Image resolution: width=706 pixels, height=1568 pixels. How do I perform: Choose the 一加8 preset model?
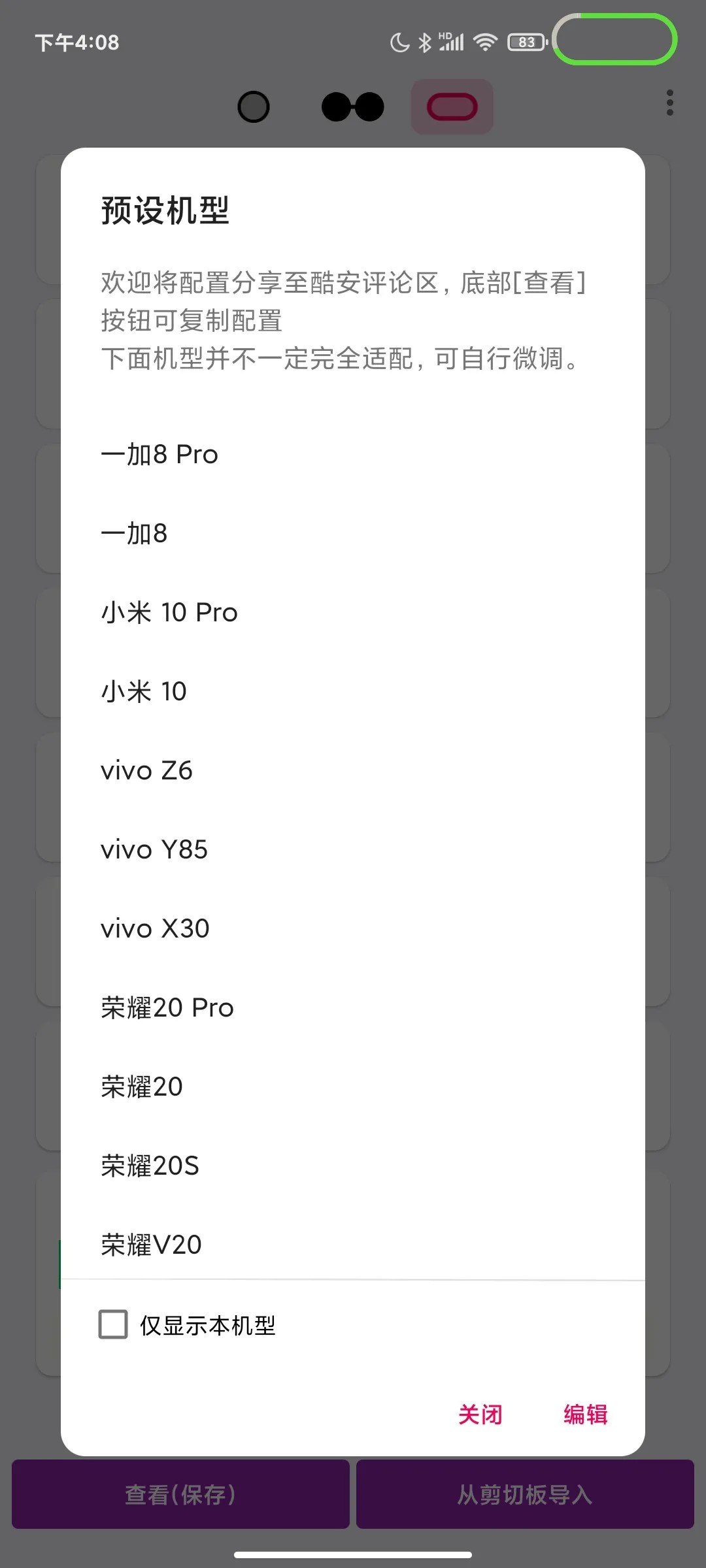pos(135,534)
